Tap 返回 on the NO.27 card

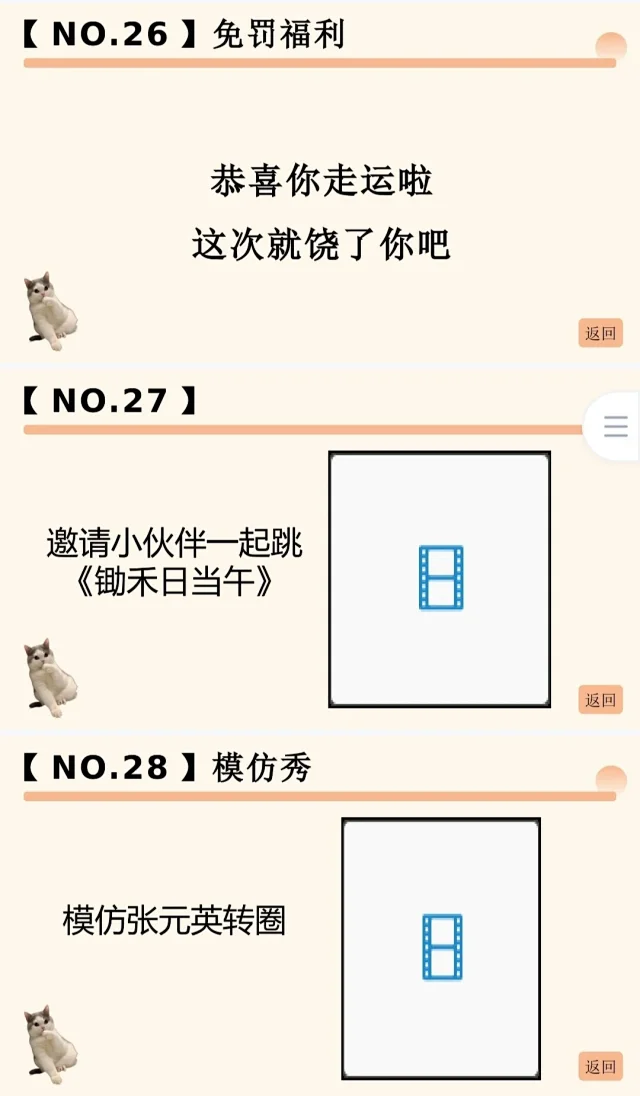[600, 700]
